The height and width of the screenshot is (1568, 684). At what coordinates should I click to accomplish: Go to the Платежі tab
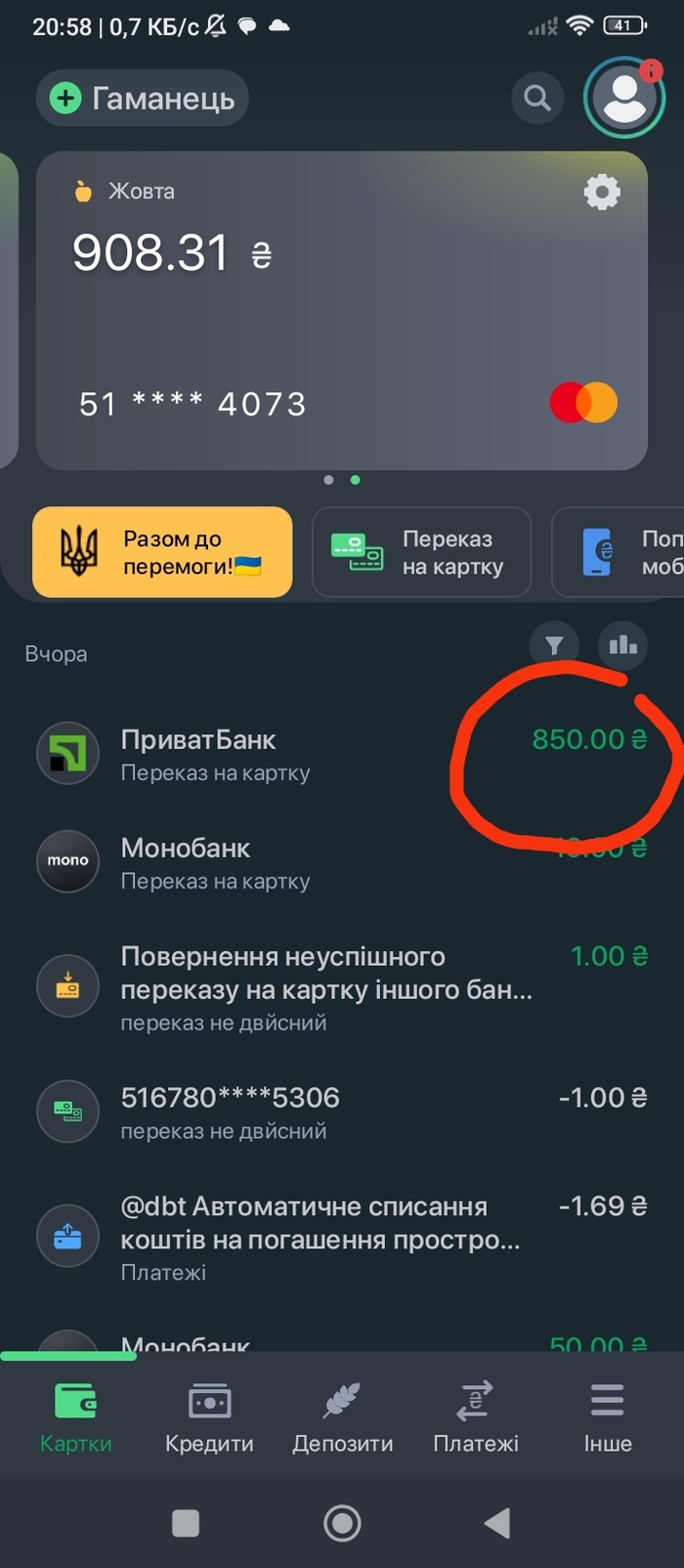(476, 1417)
